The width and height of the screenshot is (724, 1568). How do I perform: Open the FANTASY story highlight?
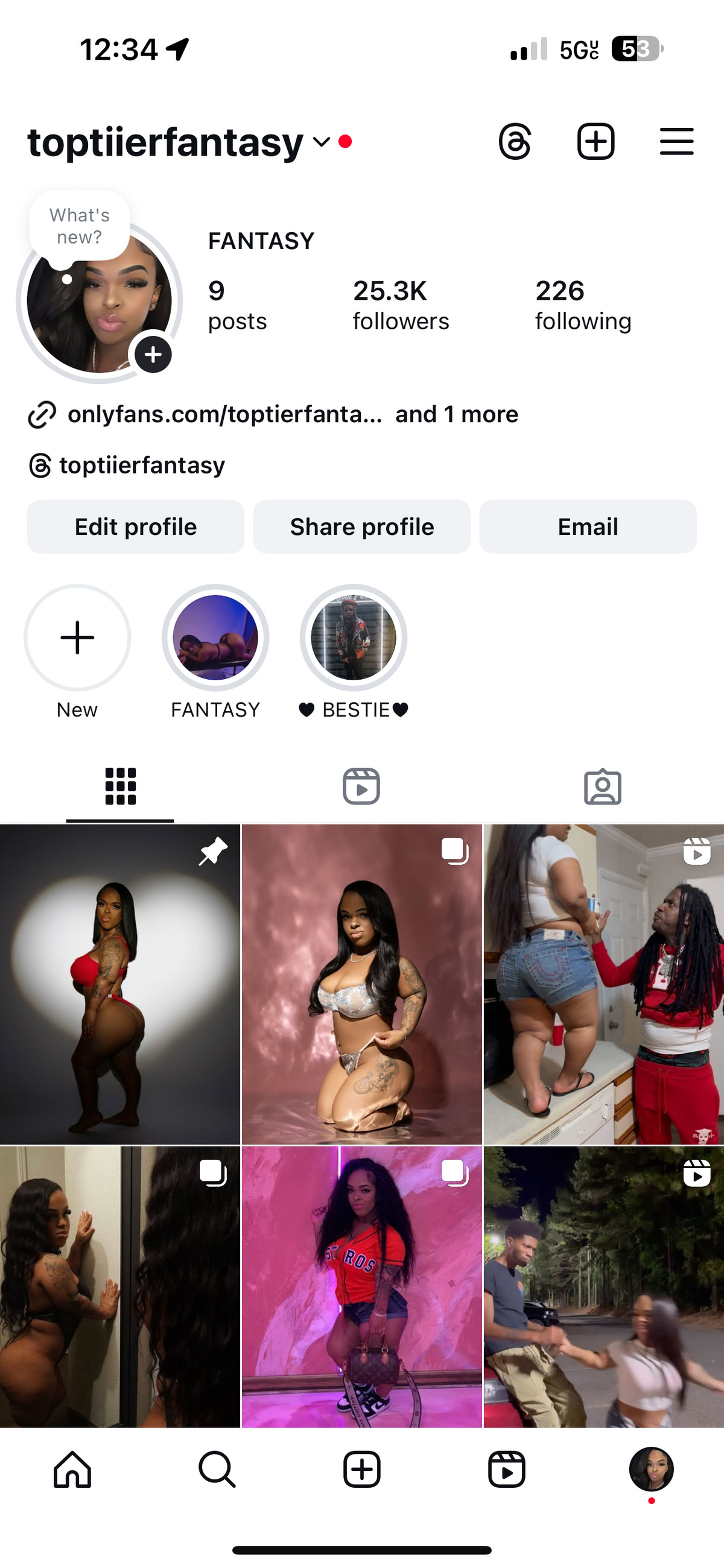coord(215,638)
